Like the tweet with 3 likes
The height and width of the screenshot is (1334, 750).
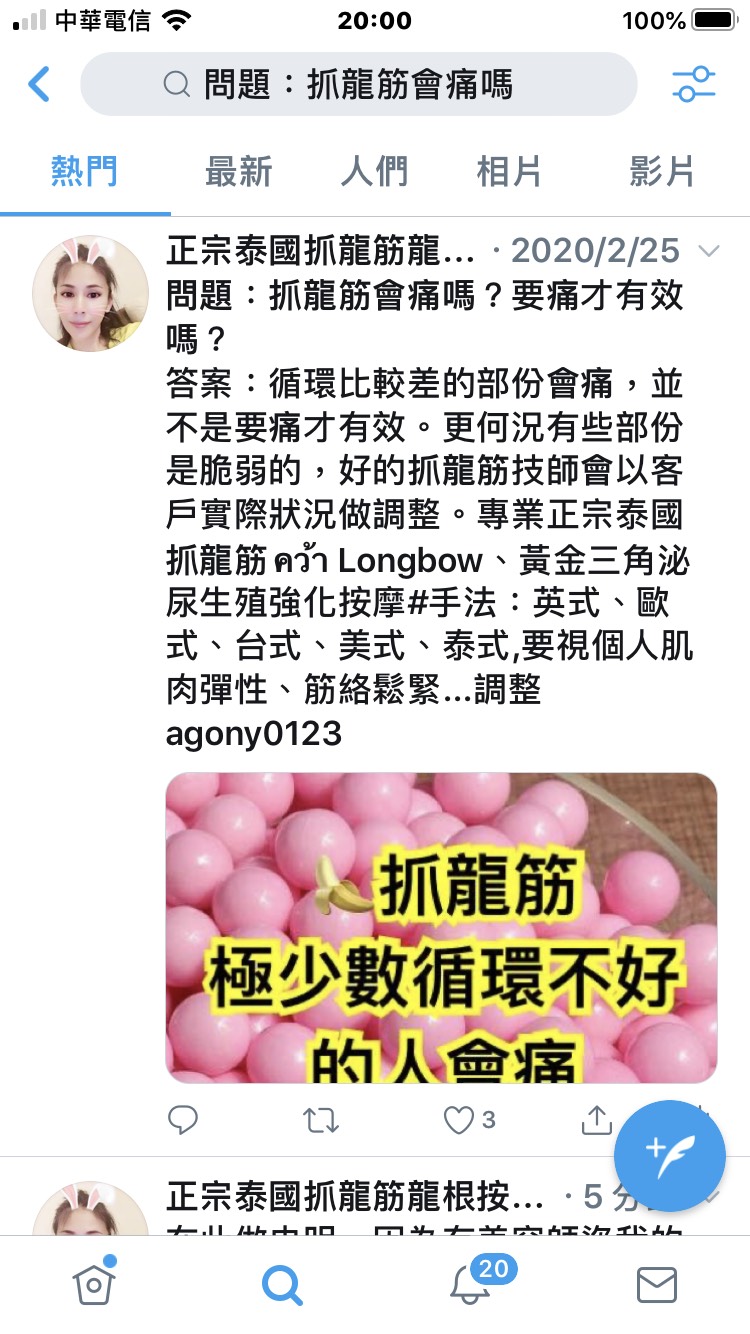[x=459, y=1120]
